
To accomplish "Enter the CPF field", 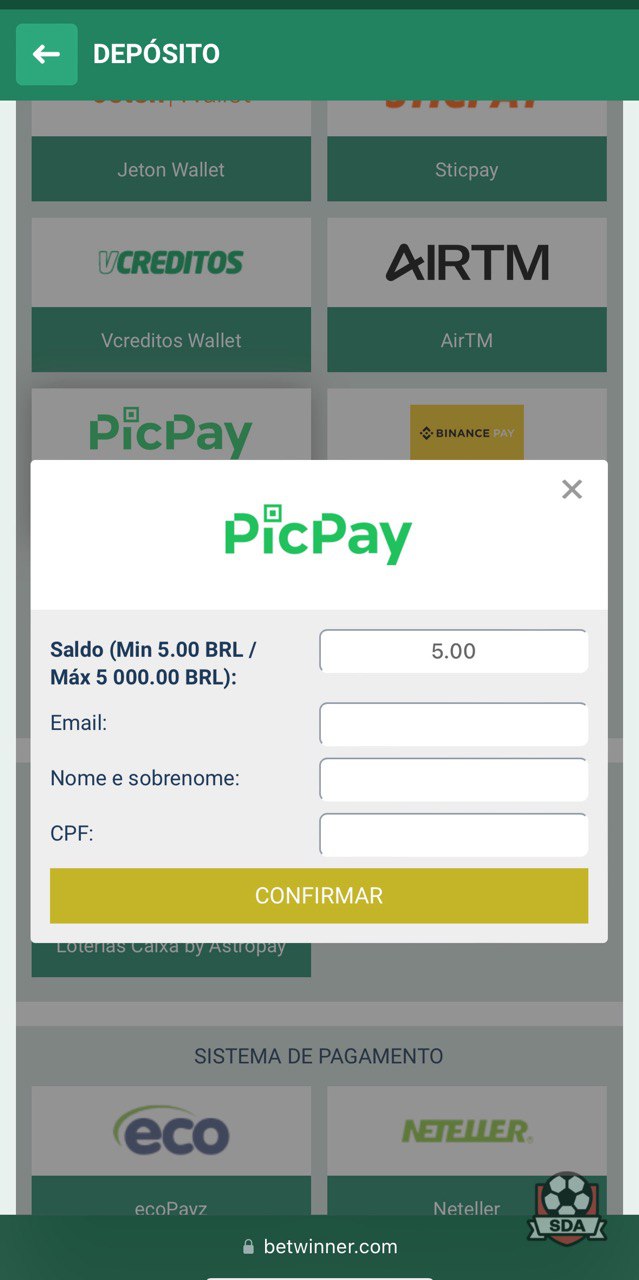I will point(453,835).
